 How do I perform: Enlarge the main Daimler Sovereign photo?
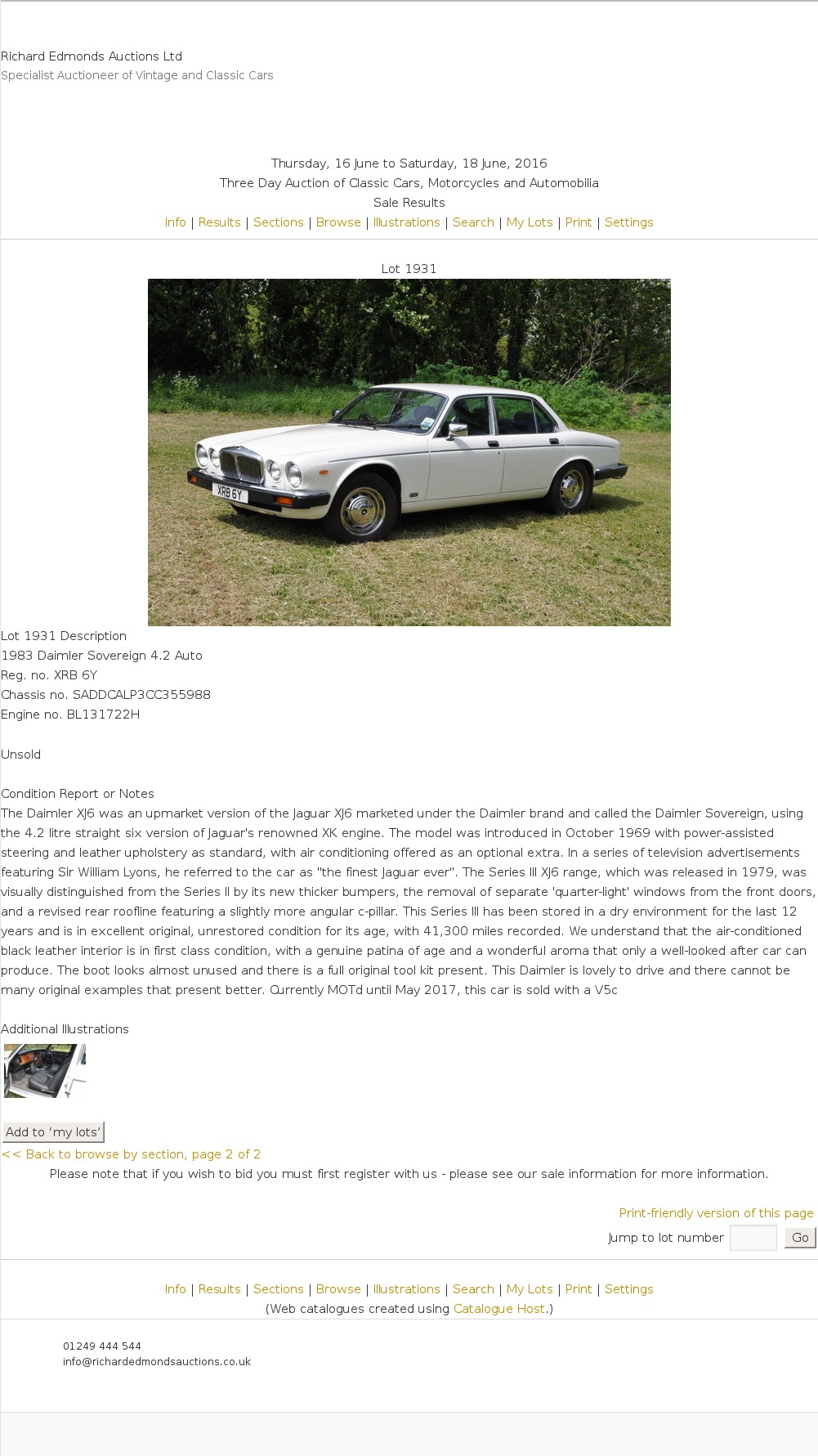409,452
